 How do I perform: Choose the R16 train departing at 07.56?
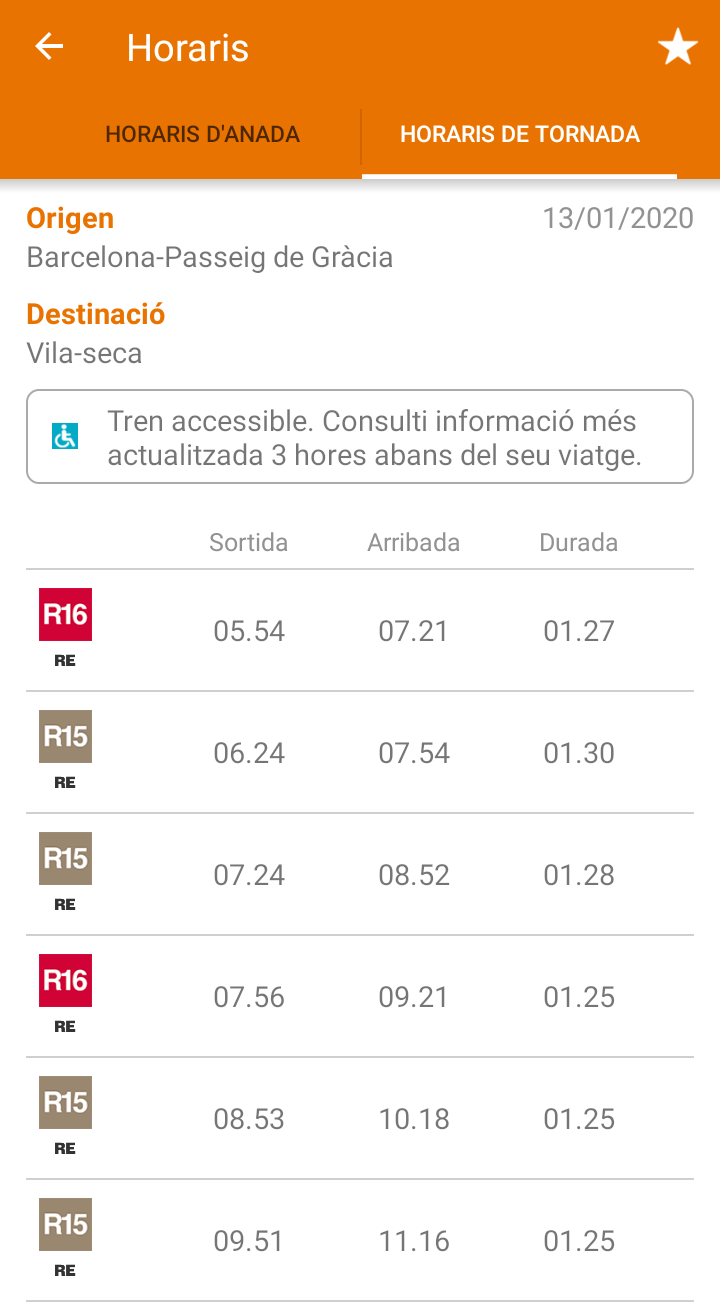360,997
